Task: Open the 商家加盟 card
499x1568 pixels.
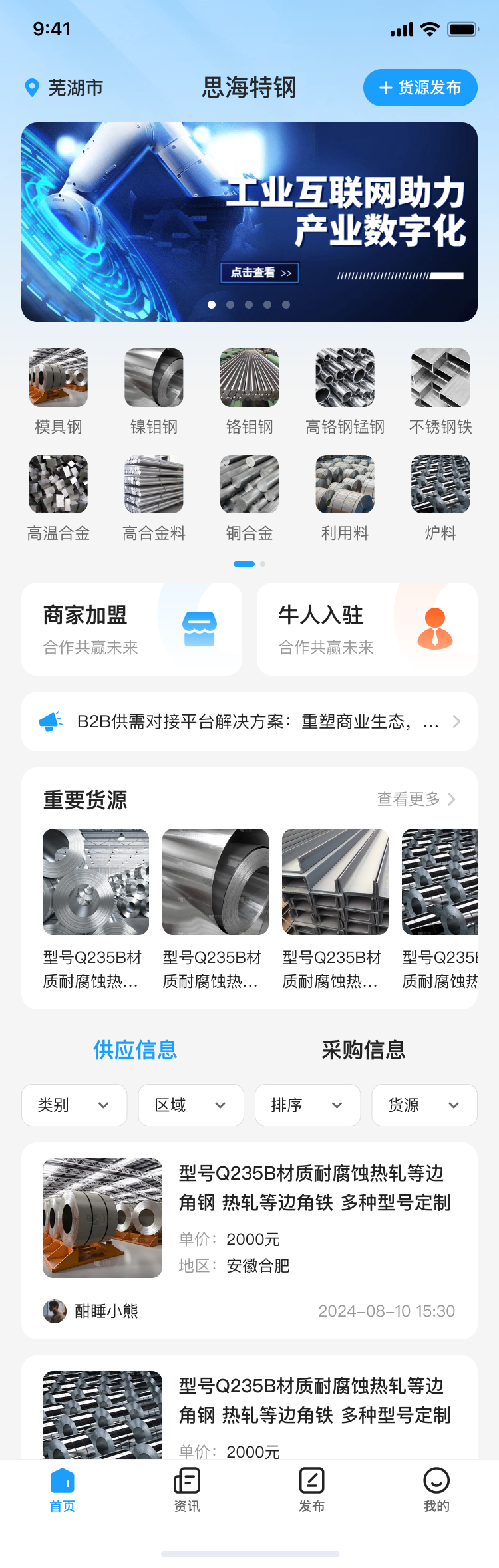Action: coord(132,629)
